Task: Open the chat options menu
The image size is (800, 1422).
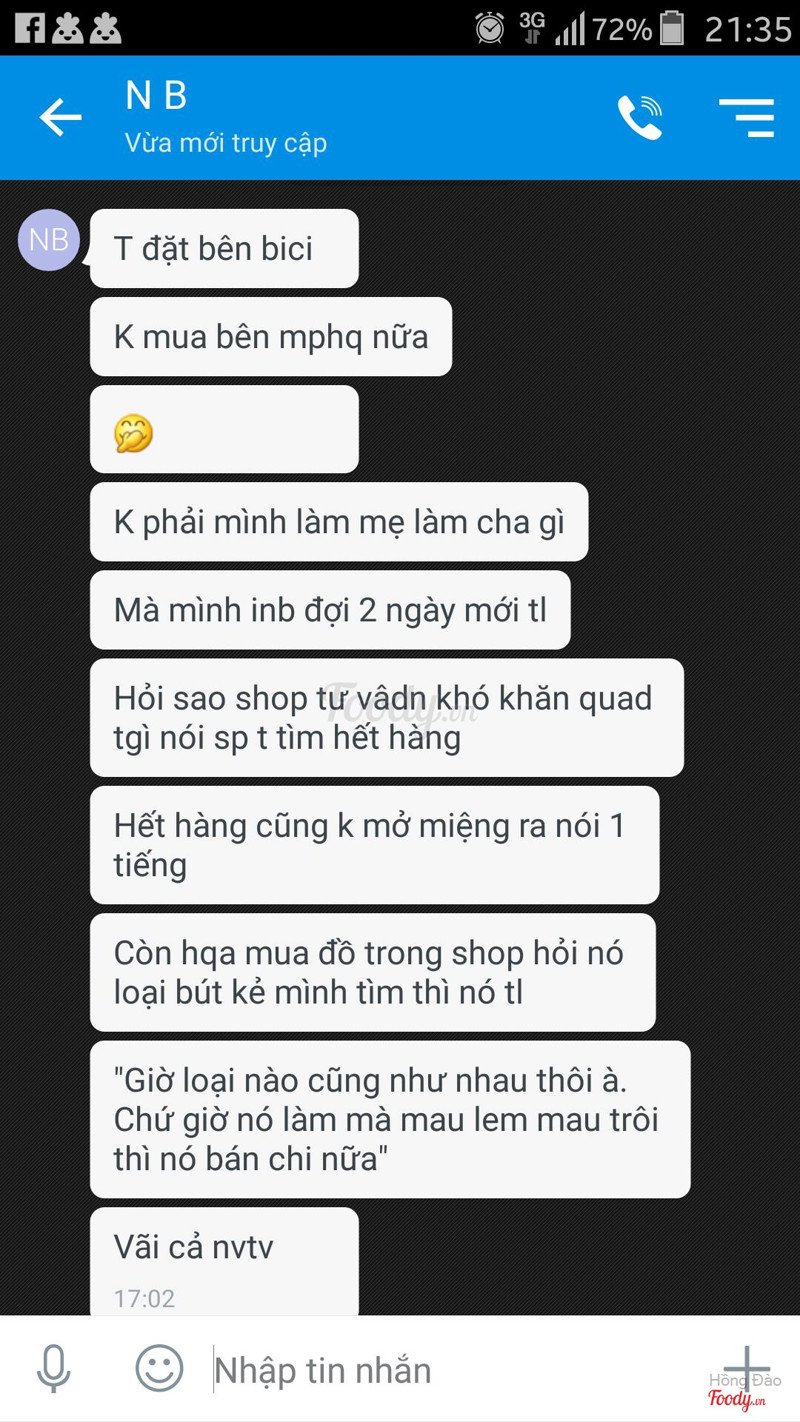Action: click(x=746, y=118)
